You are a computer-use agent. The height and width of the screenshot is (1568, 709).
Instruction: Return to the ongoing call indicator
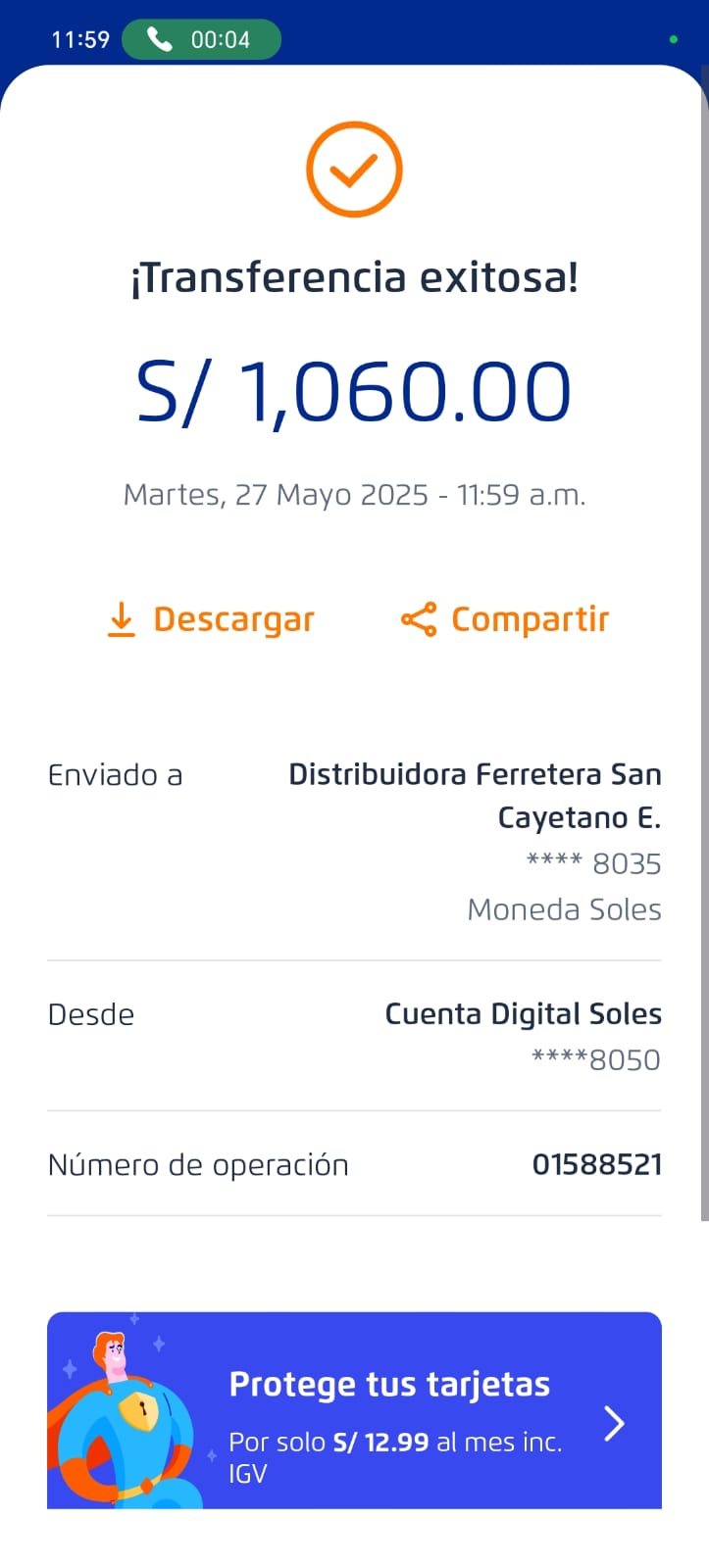(201, 40)
